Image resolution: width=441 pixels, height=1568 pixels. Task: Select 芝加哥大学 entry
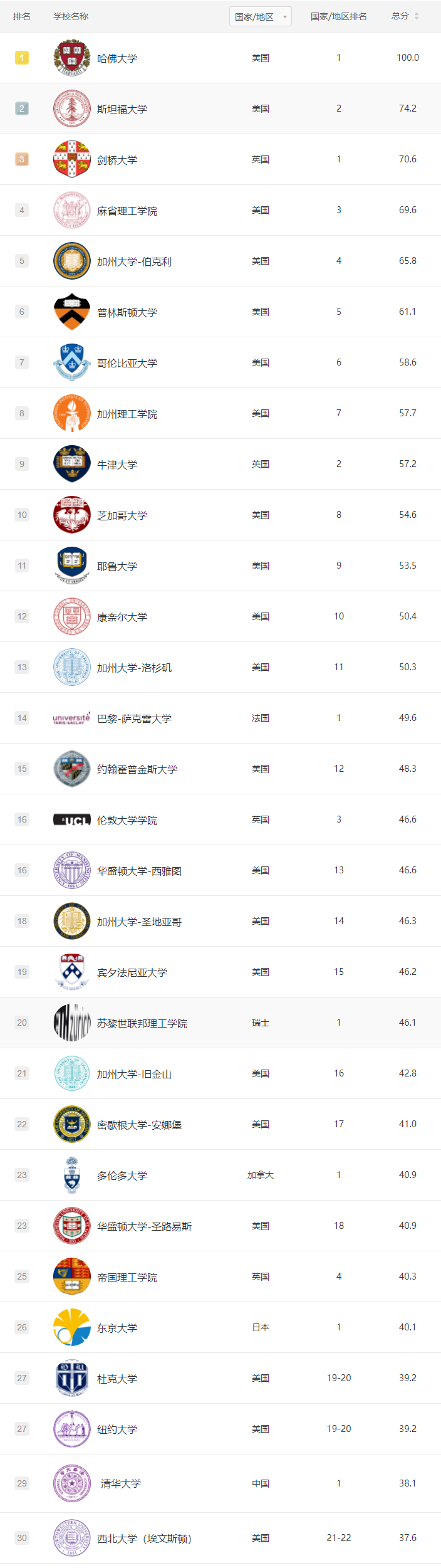point(122,515)
